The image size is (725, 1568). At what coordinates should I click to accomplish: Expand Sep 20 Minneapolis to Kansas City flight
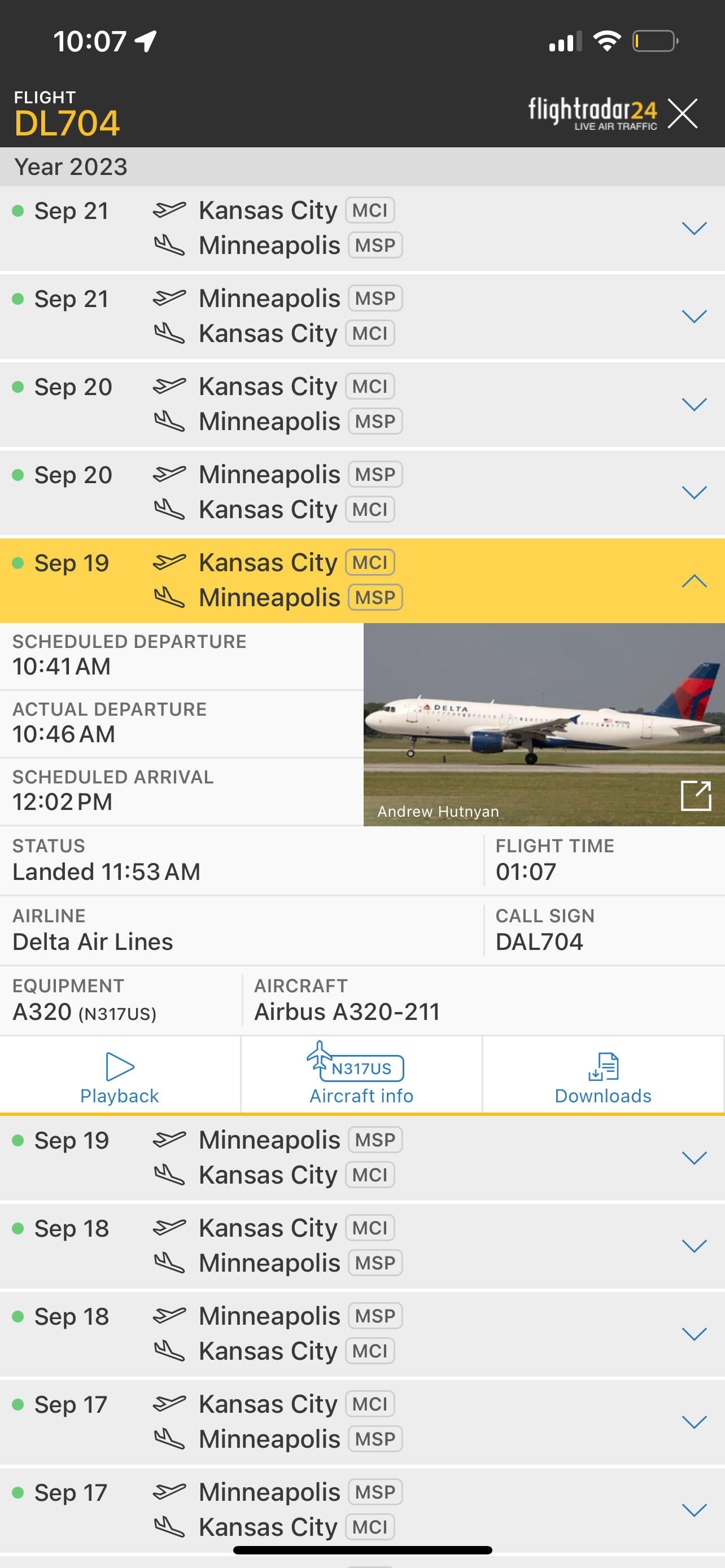tap(693, 492)
